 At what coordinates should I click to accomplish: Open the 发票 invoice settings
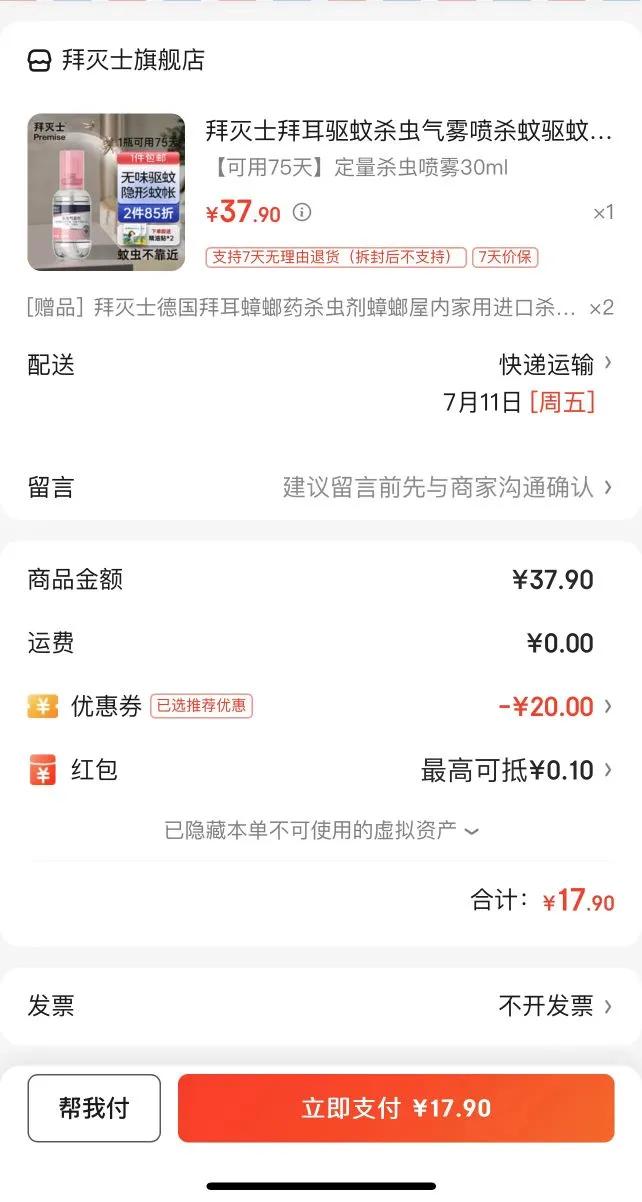pos(554,1005)
